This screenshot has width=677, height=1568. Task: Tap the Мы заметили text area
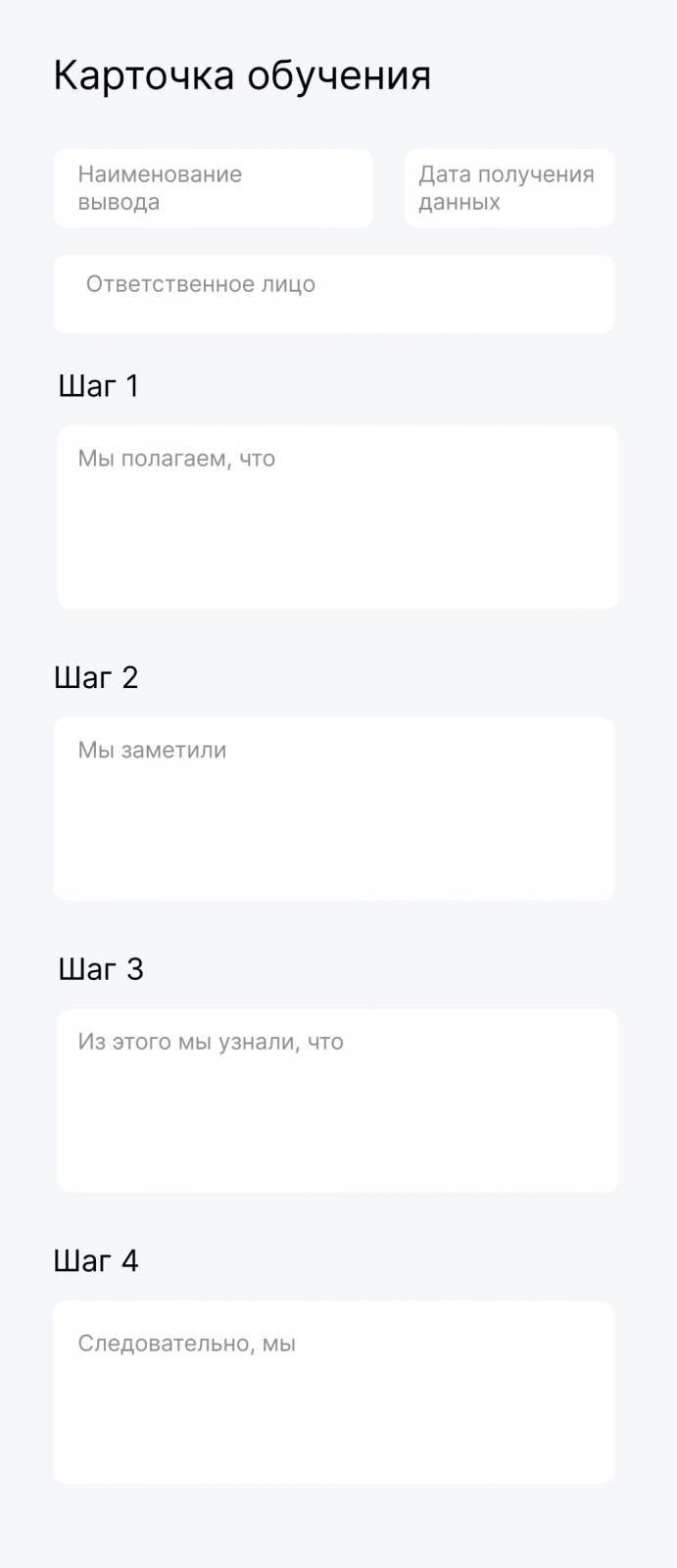coord(333,808)
